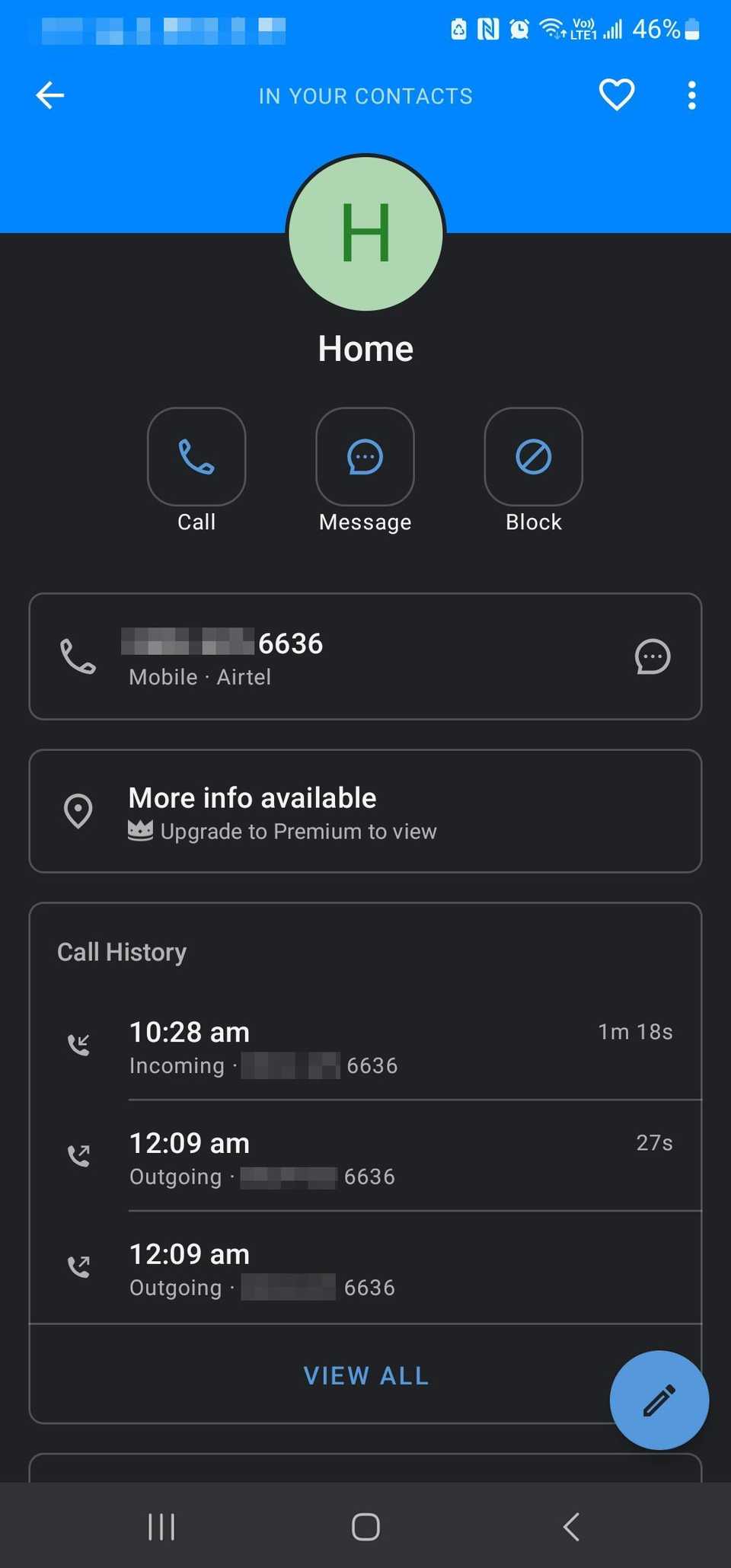The image size is (731, 1568).
Task: Mark Home as favorite with the heart
Action: pyautogui.click(x=616, y=94)
